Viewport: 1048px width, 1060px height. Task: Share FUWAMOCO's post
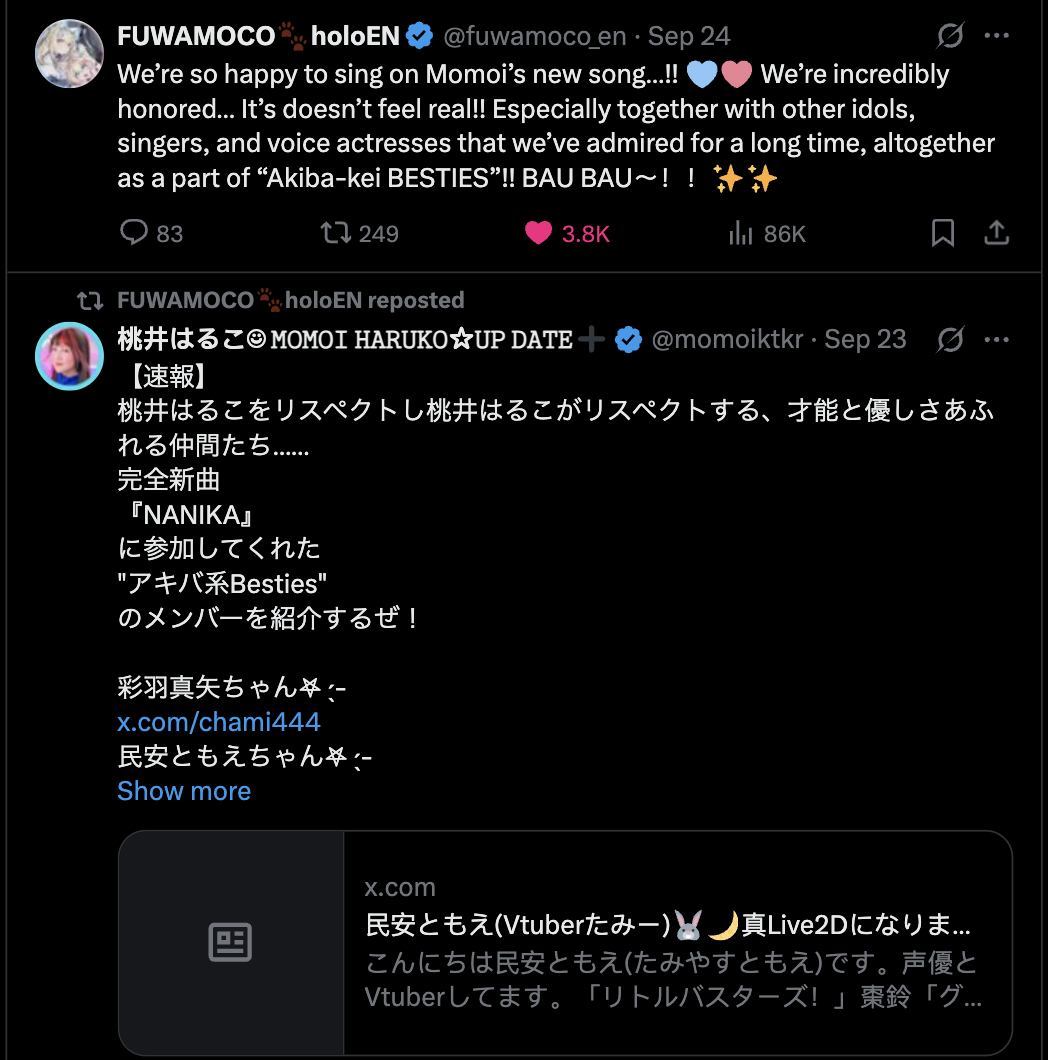(x=997, y=233)
